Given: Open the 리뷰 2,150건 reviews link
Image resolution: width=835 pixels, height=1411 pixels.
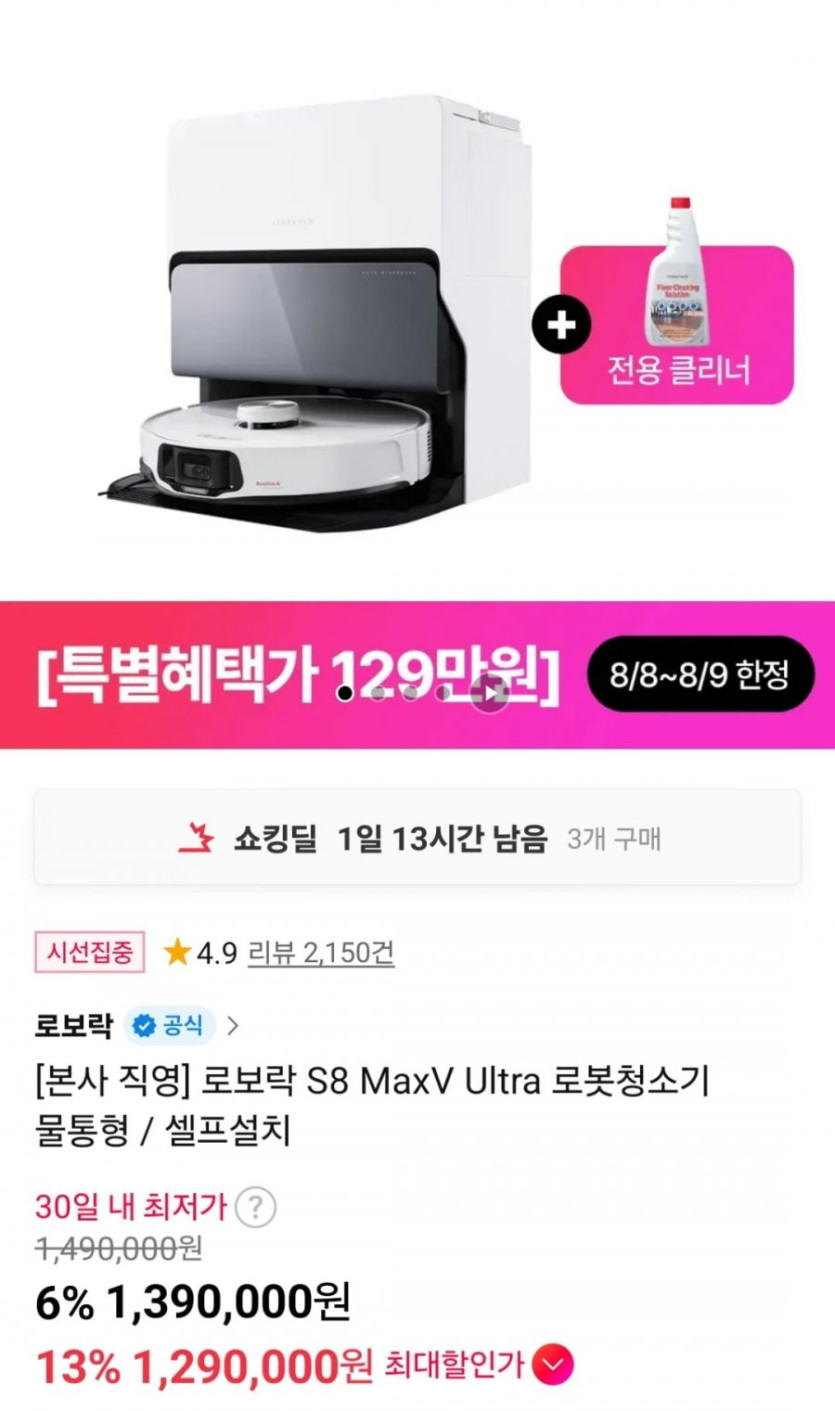Looking at the screenshot, I should tap(320, 953).
